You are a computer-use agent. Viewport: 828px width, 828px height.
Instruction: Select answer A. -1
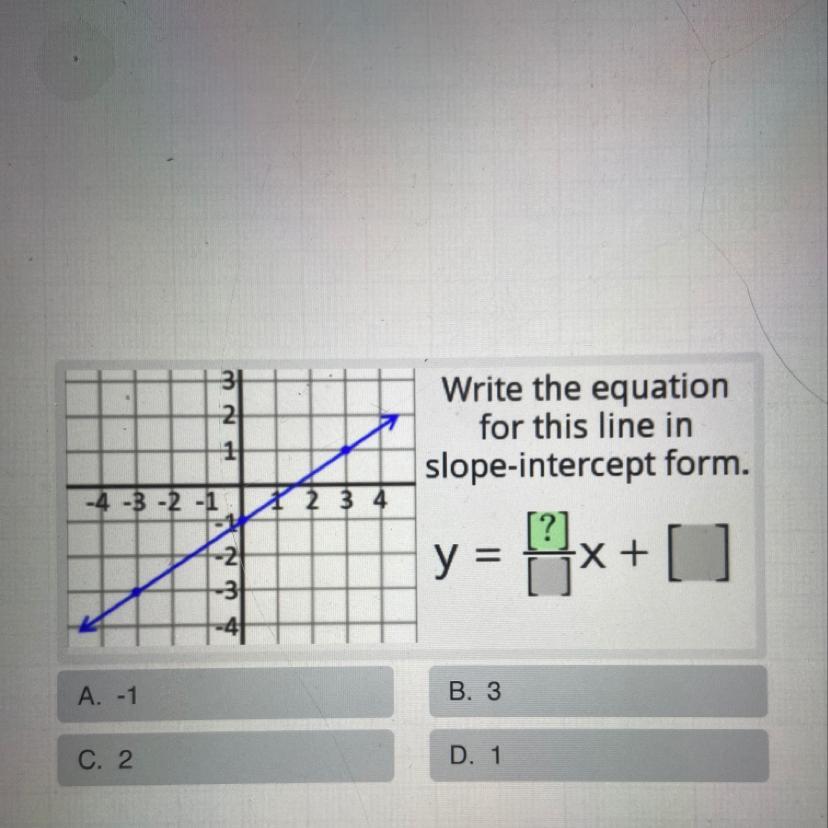[x=225, y=694]
